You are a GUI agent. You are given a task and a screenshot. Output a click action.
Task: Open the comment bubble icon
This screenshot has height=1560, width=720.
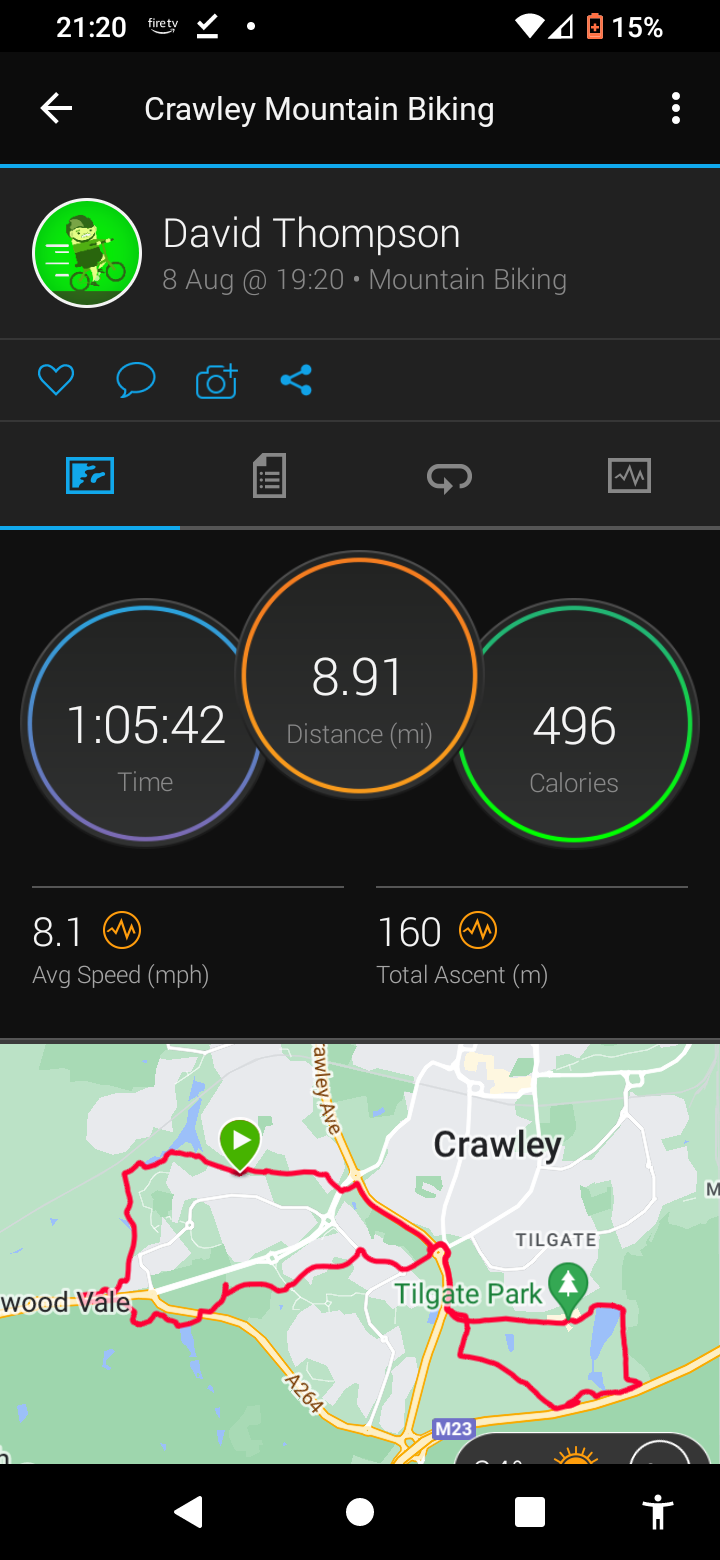(136, 380)
